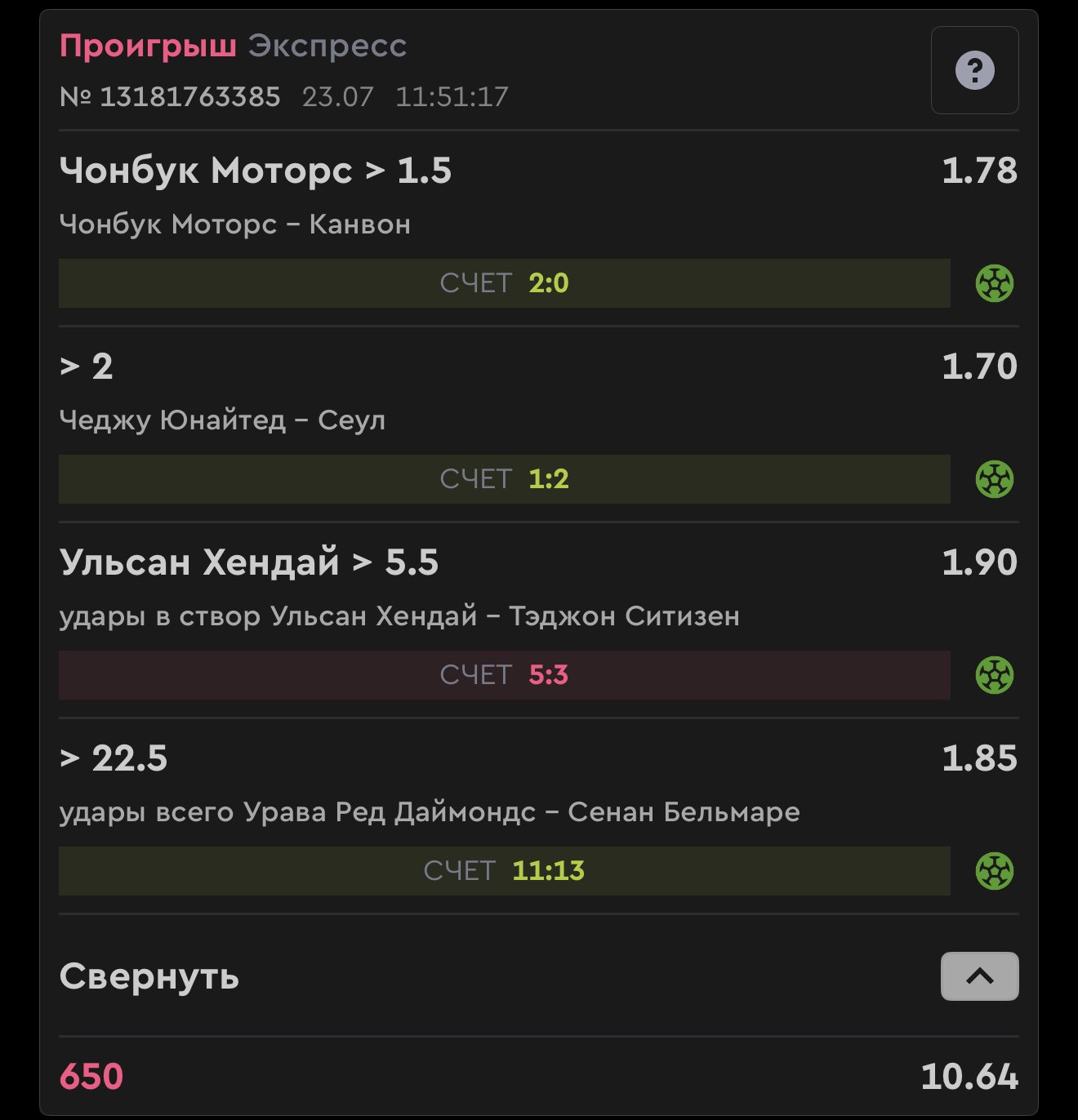Open the Урава Ред Даймондс – Сенан Бельмаре match
This screenshot has height=1120, width=1078.
tap(429, 812)
